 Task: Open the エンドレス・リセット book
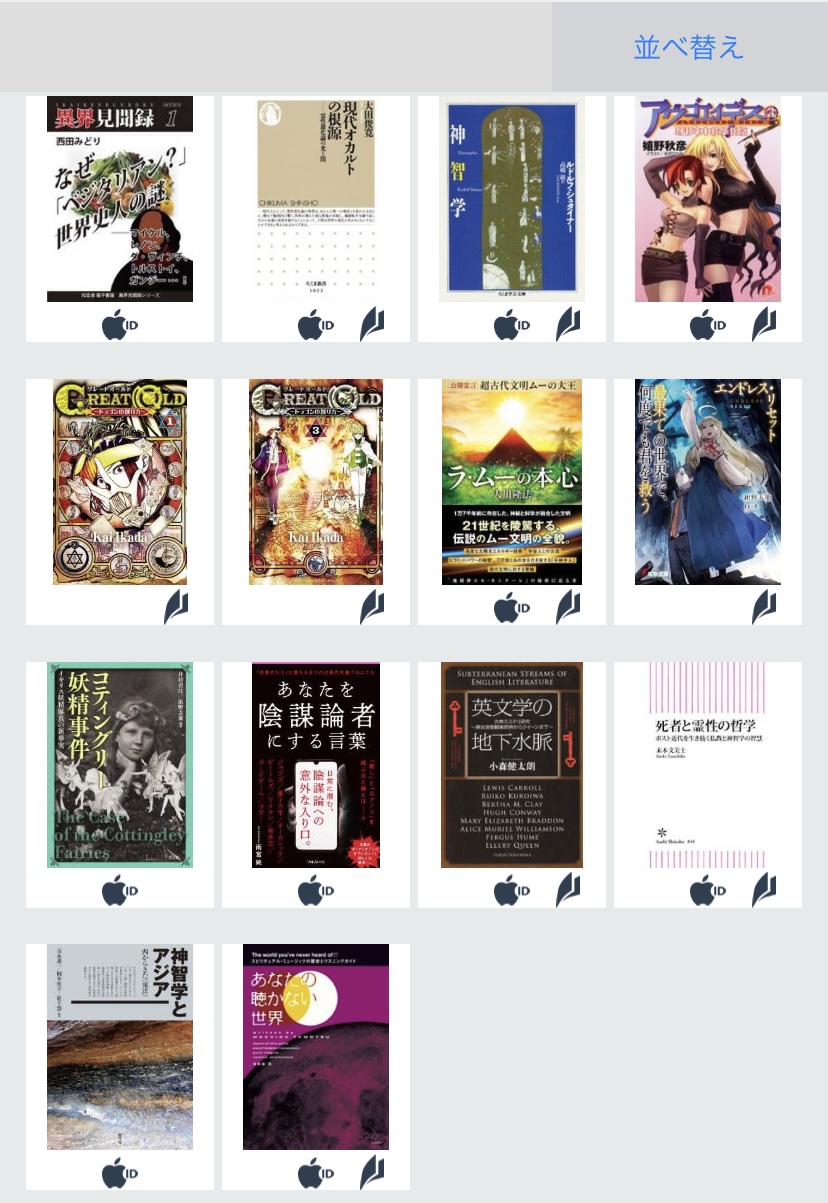click(x=708, y=482)
